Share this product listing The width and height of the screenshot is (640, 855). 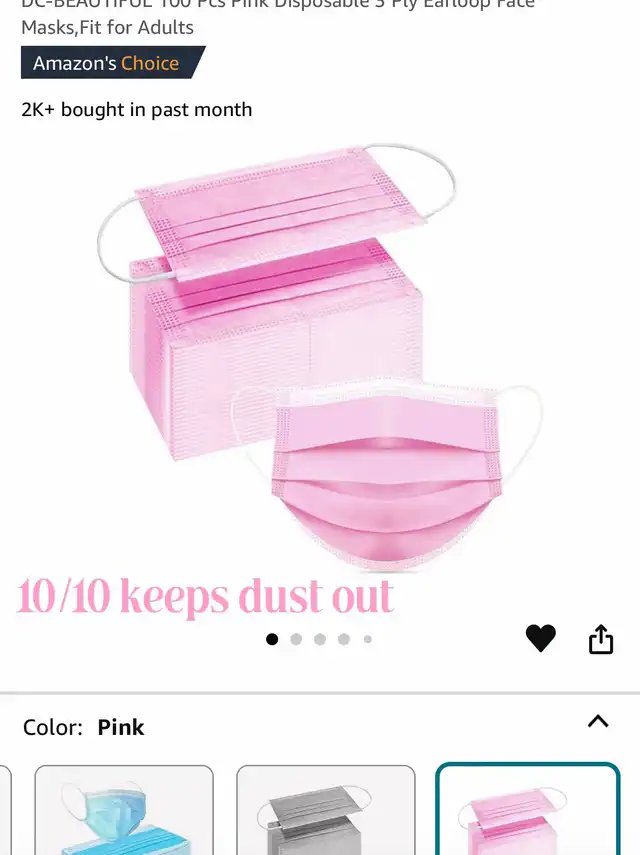tap(601, 639)
